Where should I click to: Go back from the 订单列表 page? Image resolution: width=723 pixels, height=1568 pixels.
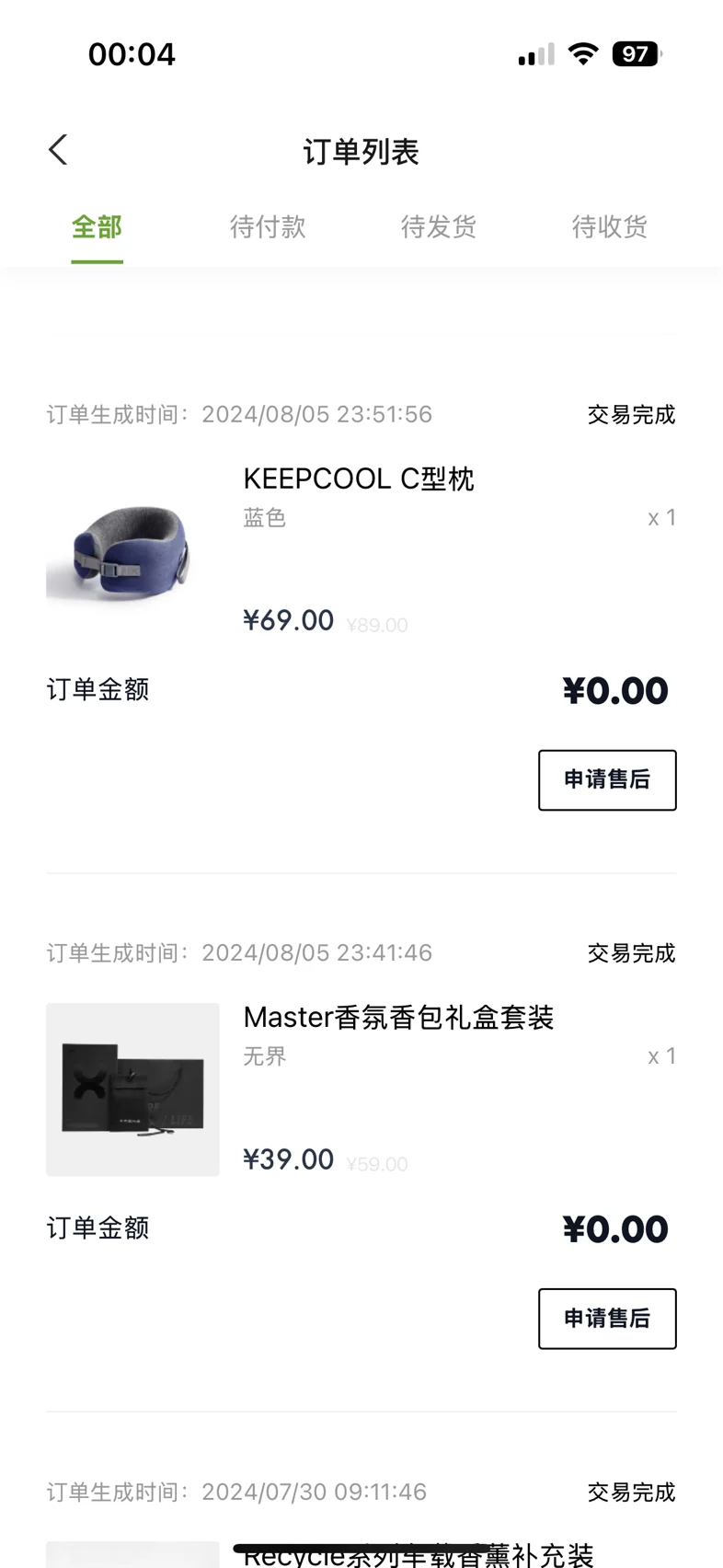click(x=58, y=150)
